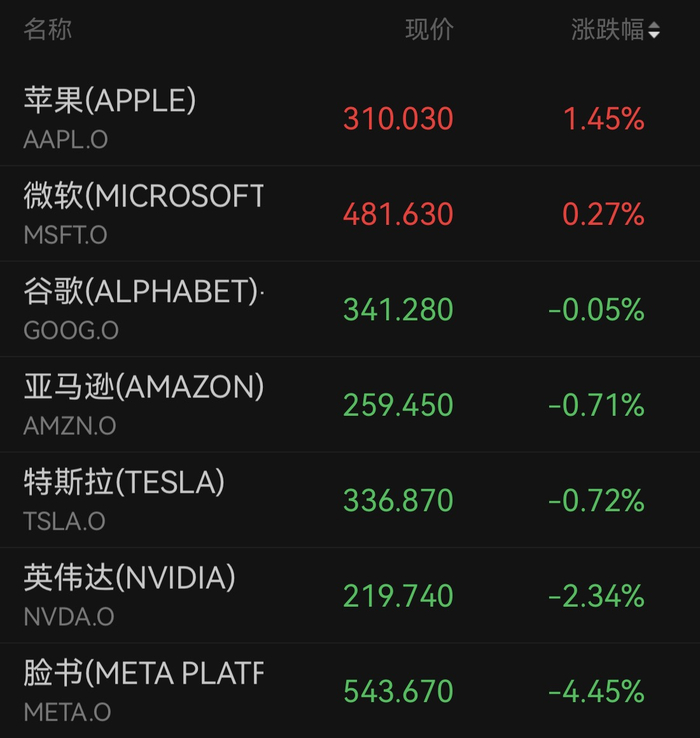Select the 亚马逊 AMZN.O row
Image resolution: width=700 pixels, height=738 pixels.
pos(350,405)
